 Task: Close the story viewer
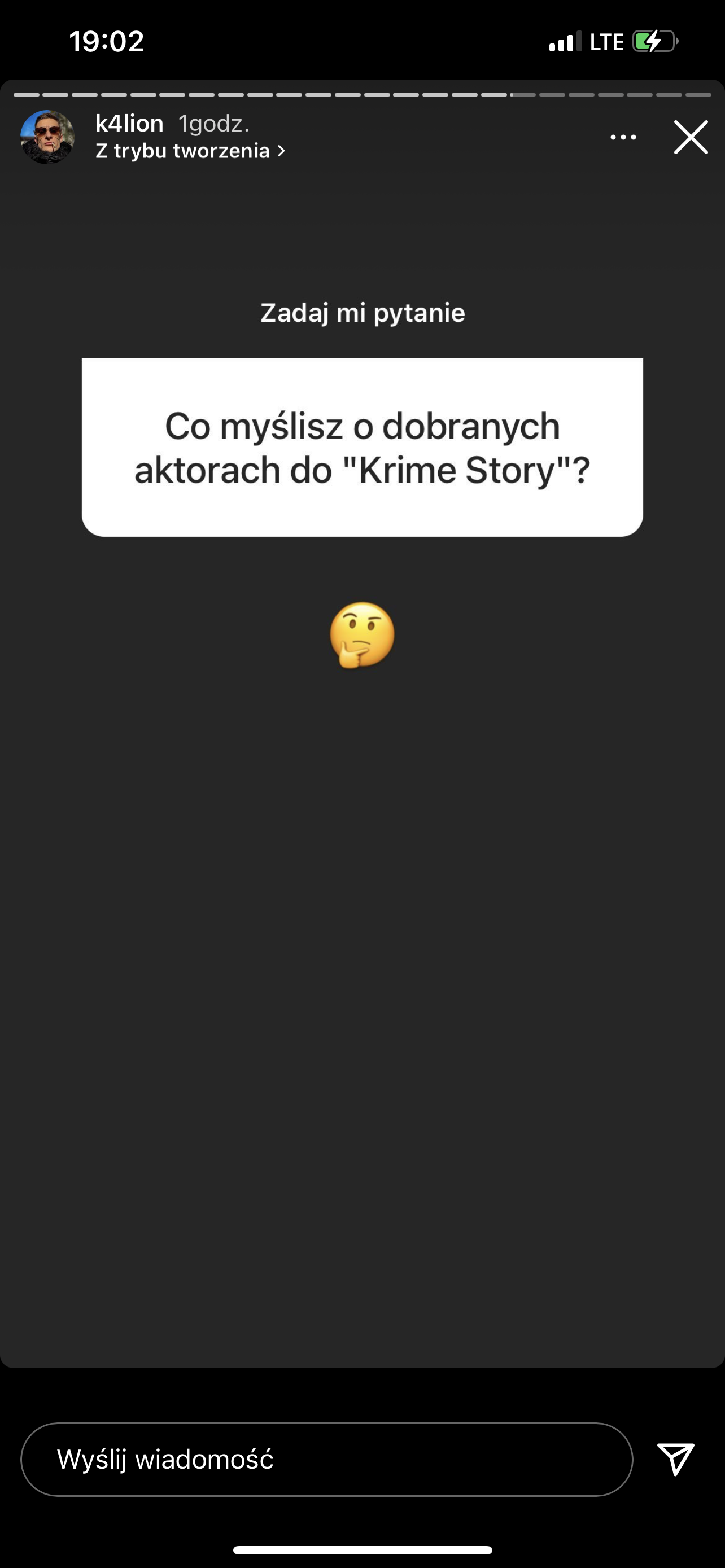coord(691,137)
